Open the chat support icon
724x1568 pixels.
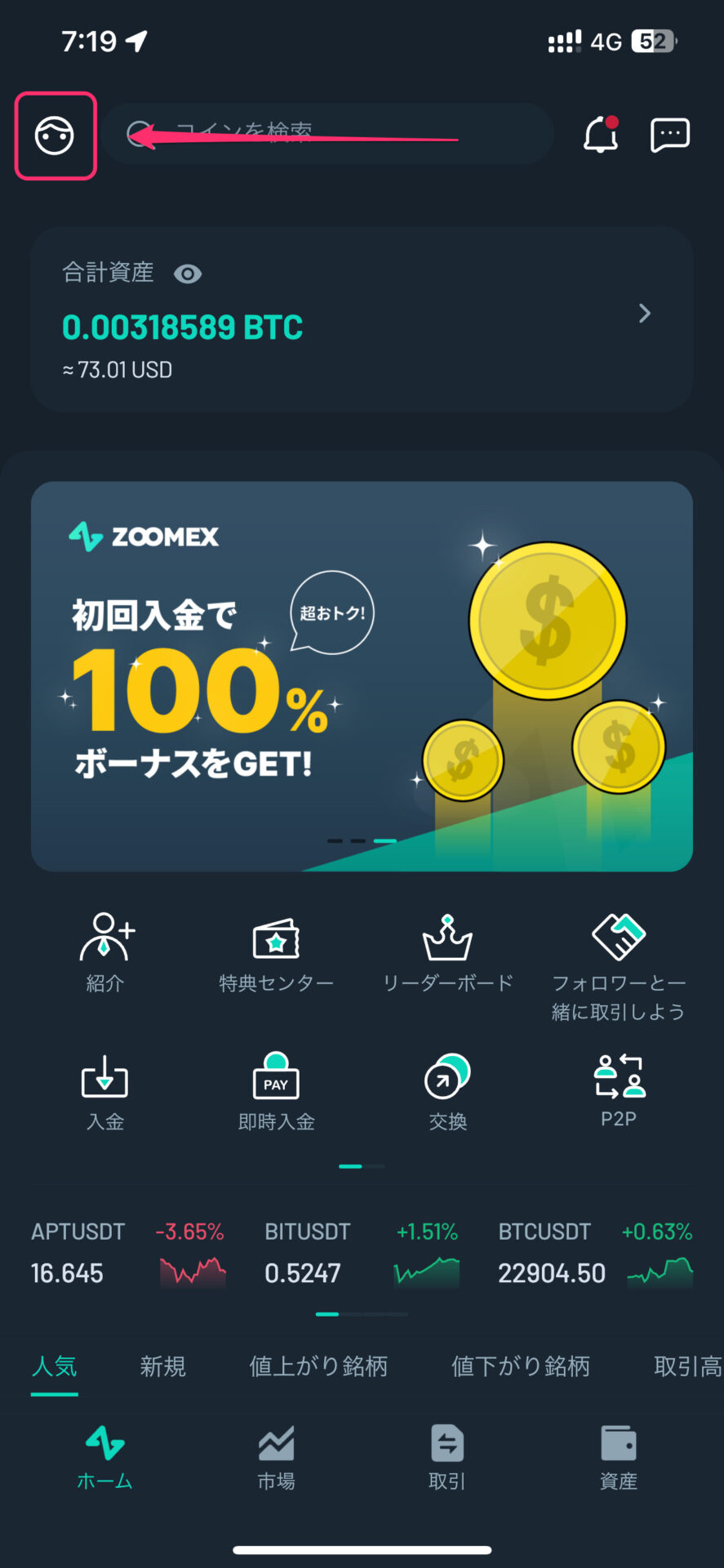click(670, 135)
